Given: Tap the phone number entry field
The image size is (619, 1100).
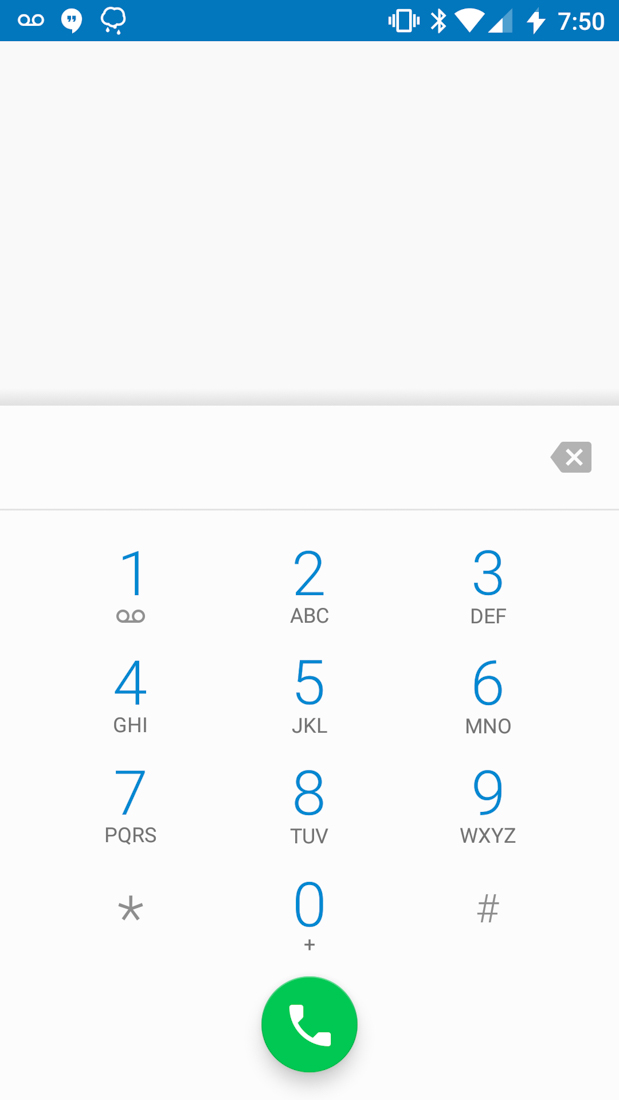Looking at the screenshot, I should [270, 458].
